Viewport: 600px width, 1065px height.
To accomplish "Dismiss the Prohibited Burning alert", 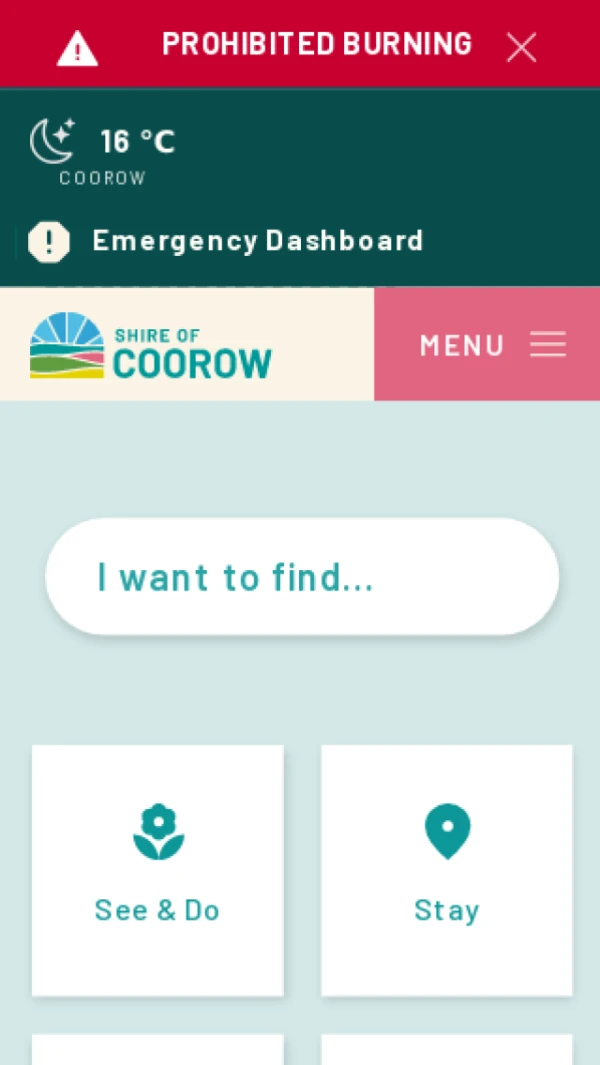I will 521,47.
